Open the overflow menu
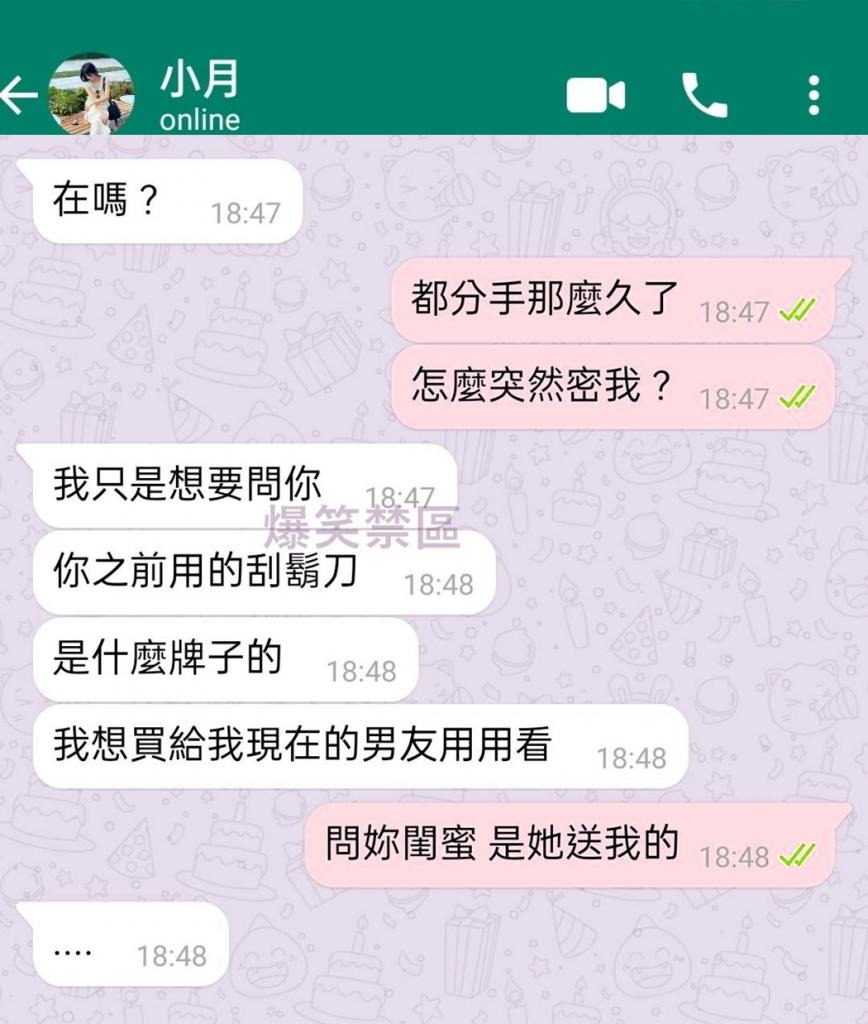Screen dimensions: 868x1024 [x=814, y=96]
